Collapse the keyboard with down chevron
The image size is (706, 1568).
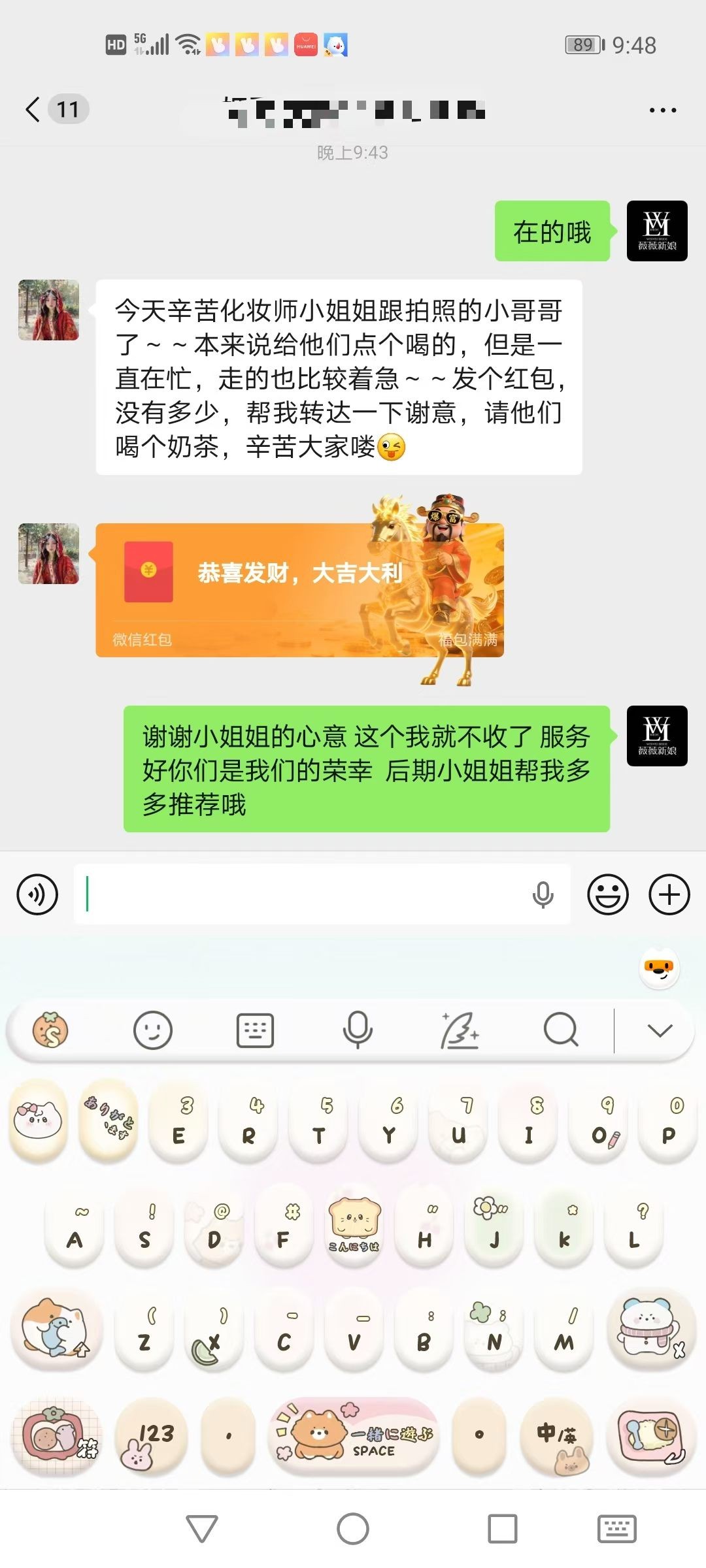point(660,1030)
